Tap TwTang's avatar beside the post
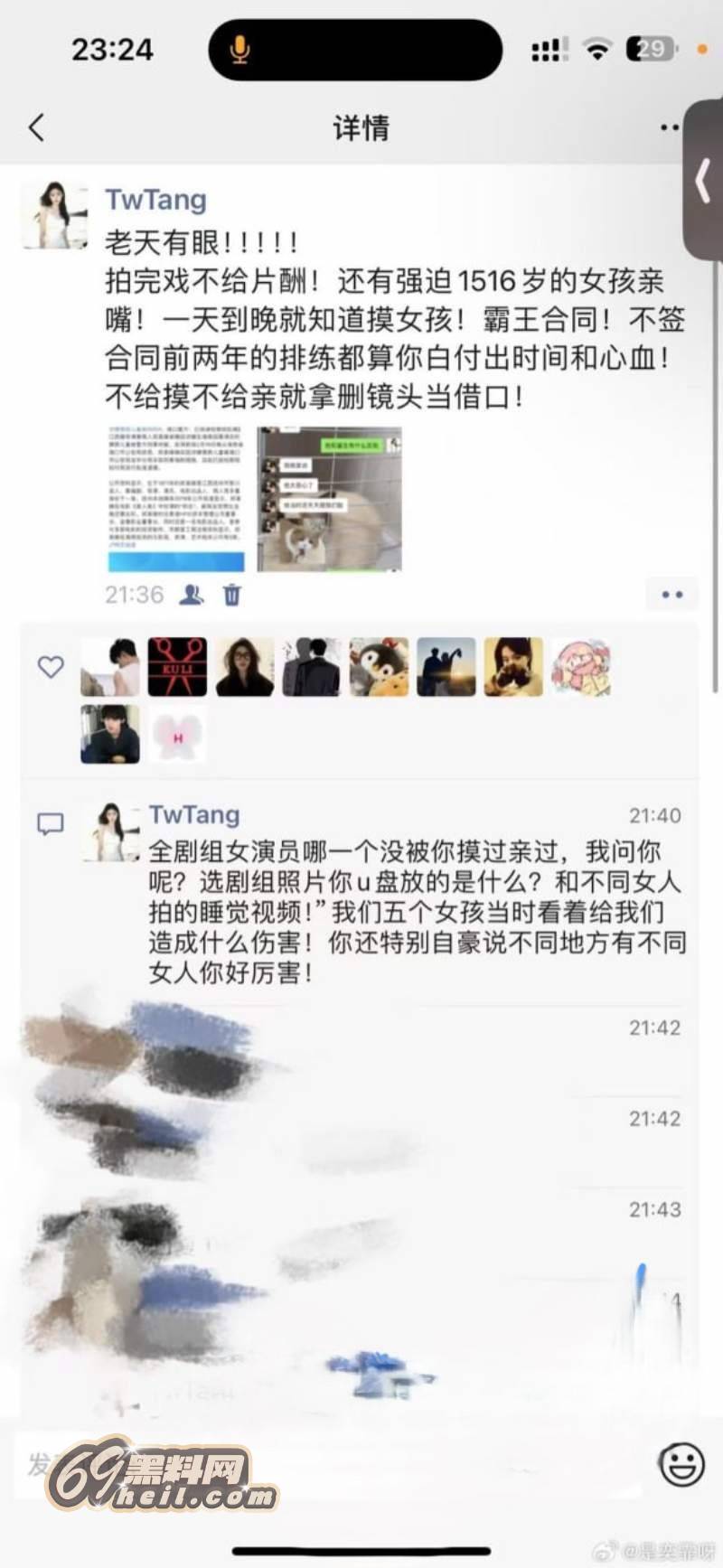This screenshot has height=1568, width=723. 55,215
